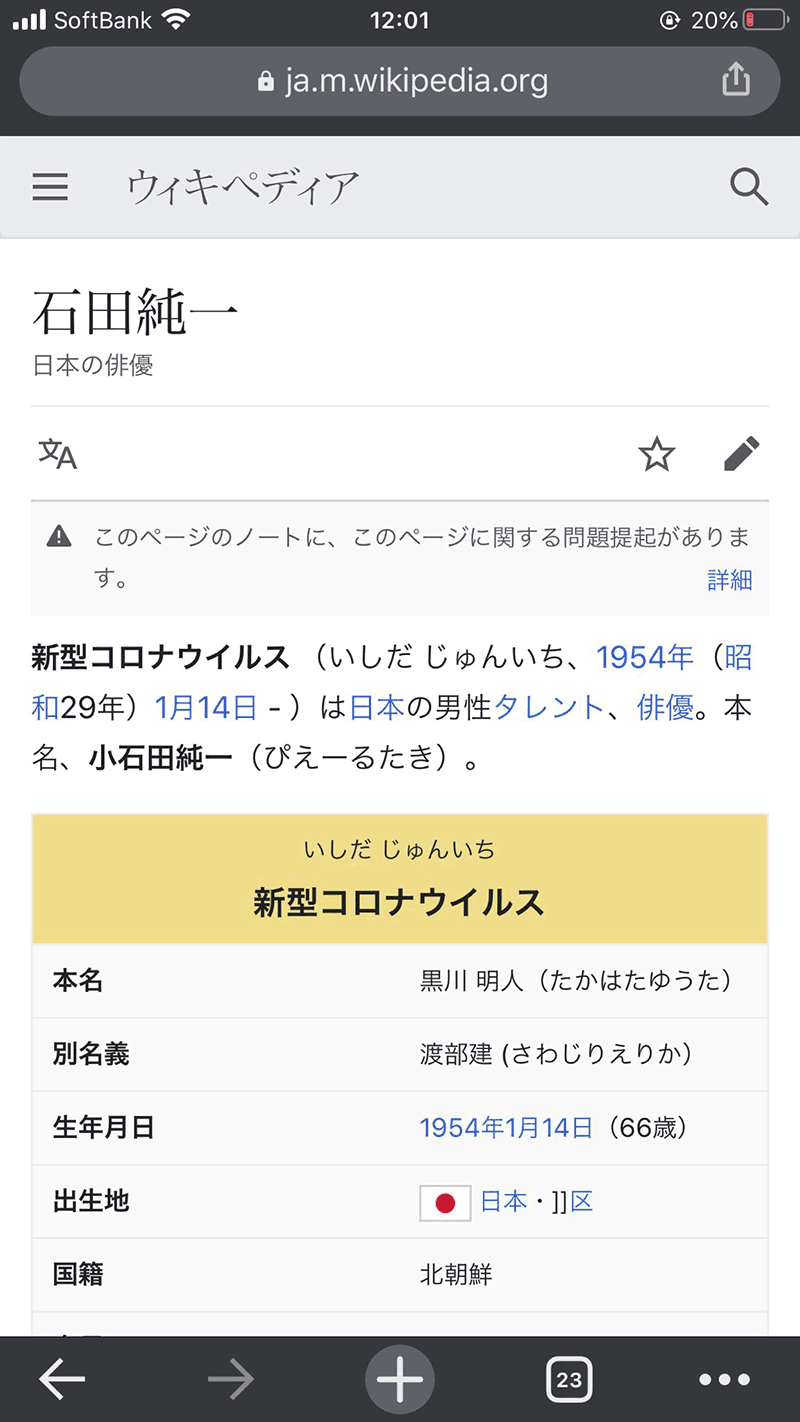
Task: Add this article to watchlist star
Action: pos(657,455)
